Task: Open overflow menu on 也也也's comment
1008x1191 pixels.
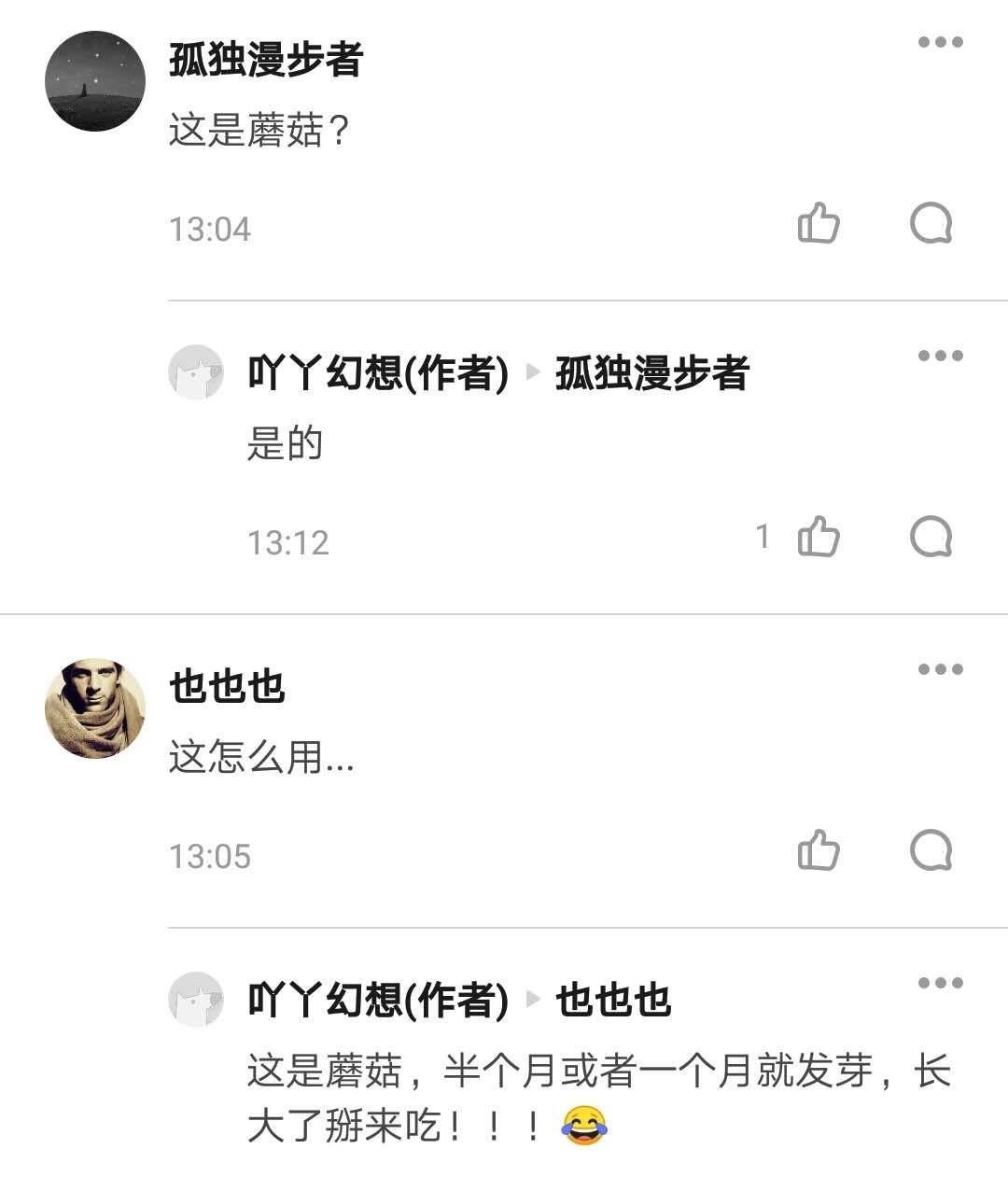Action: [x=940, y=669]
